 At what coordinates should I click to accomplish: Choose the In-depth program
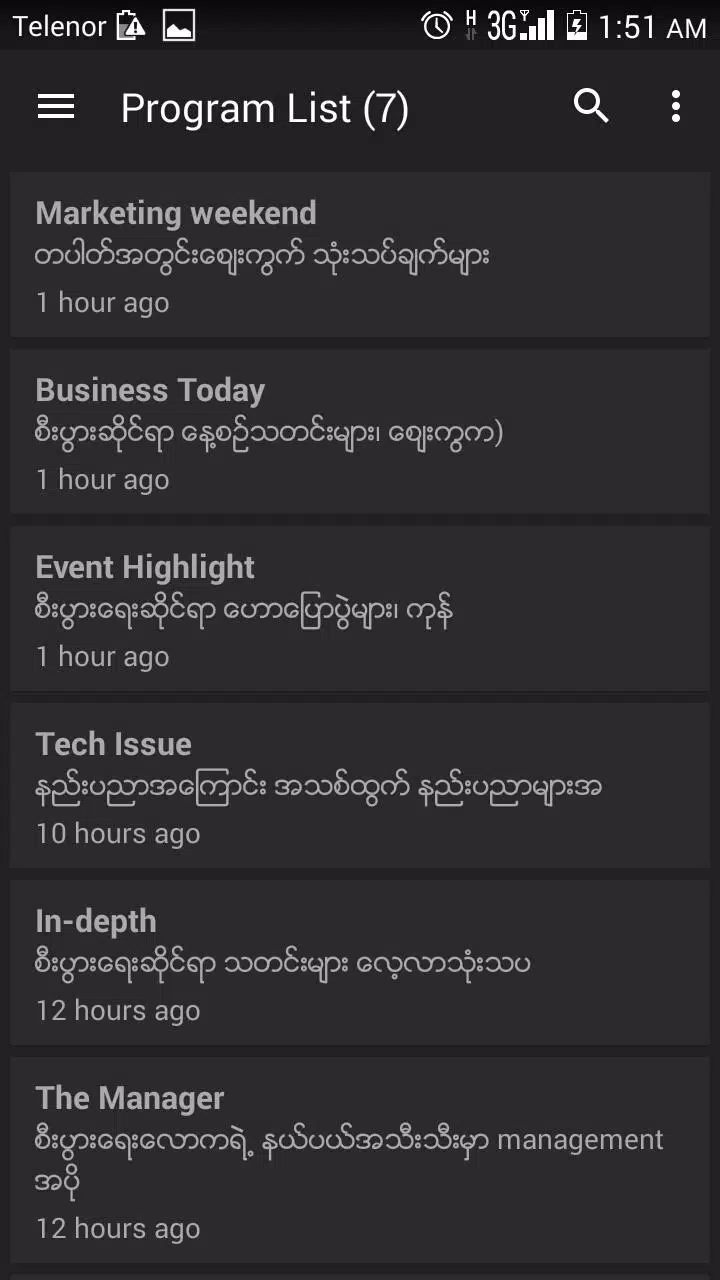[360, 964]
